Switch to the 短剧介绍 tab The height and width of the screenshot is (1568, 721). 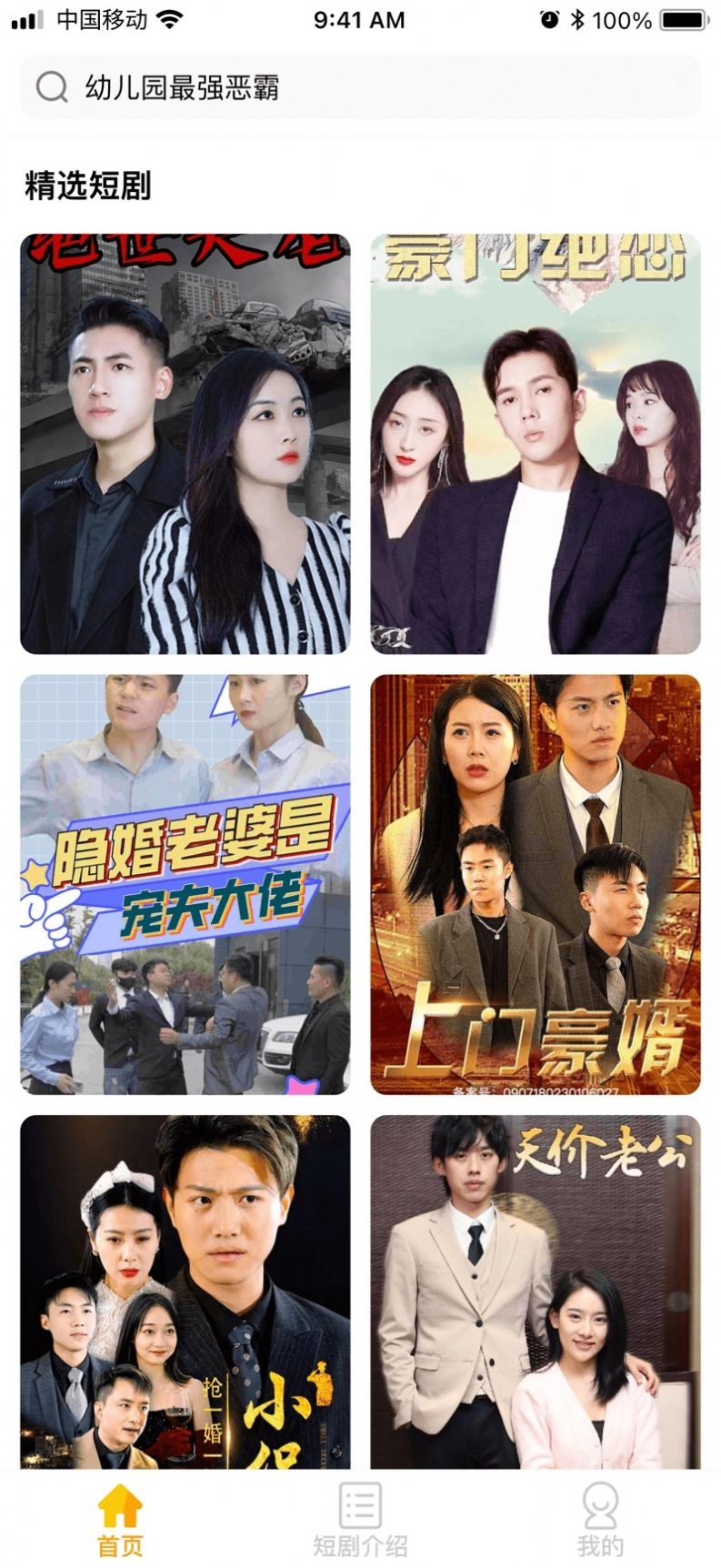(x=360, y=1520)
